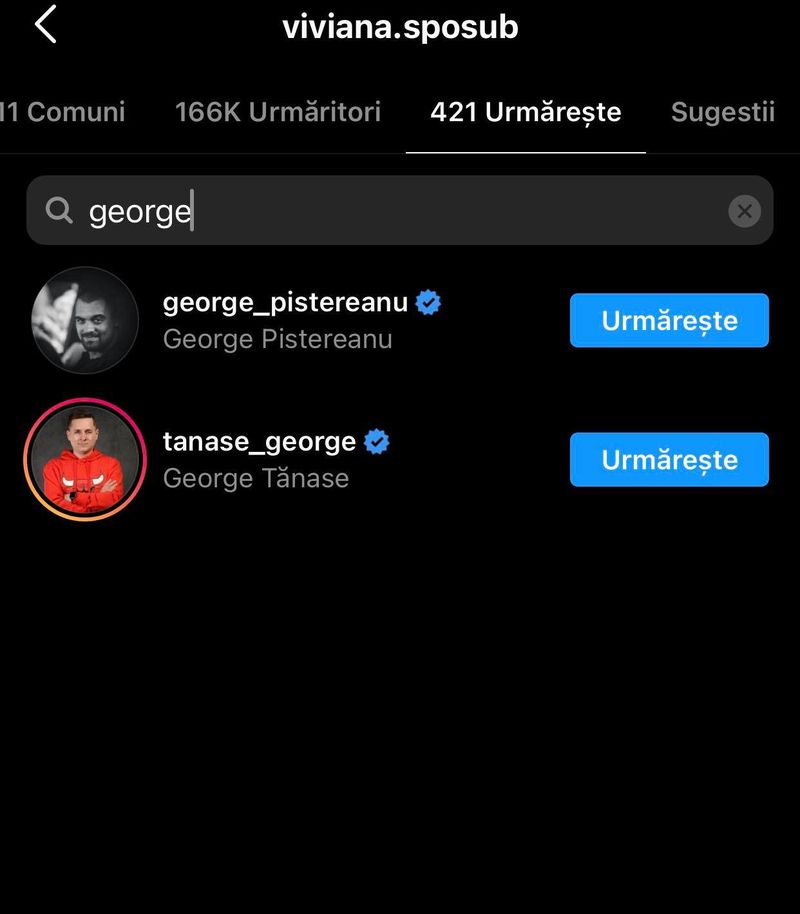Viewport: 800px width, 914px height.
Task: Follow george_pistereanu with Urmărește button
Action: click(x=669, y=320)
